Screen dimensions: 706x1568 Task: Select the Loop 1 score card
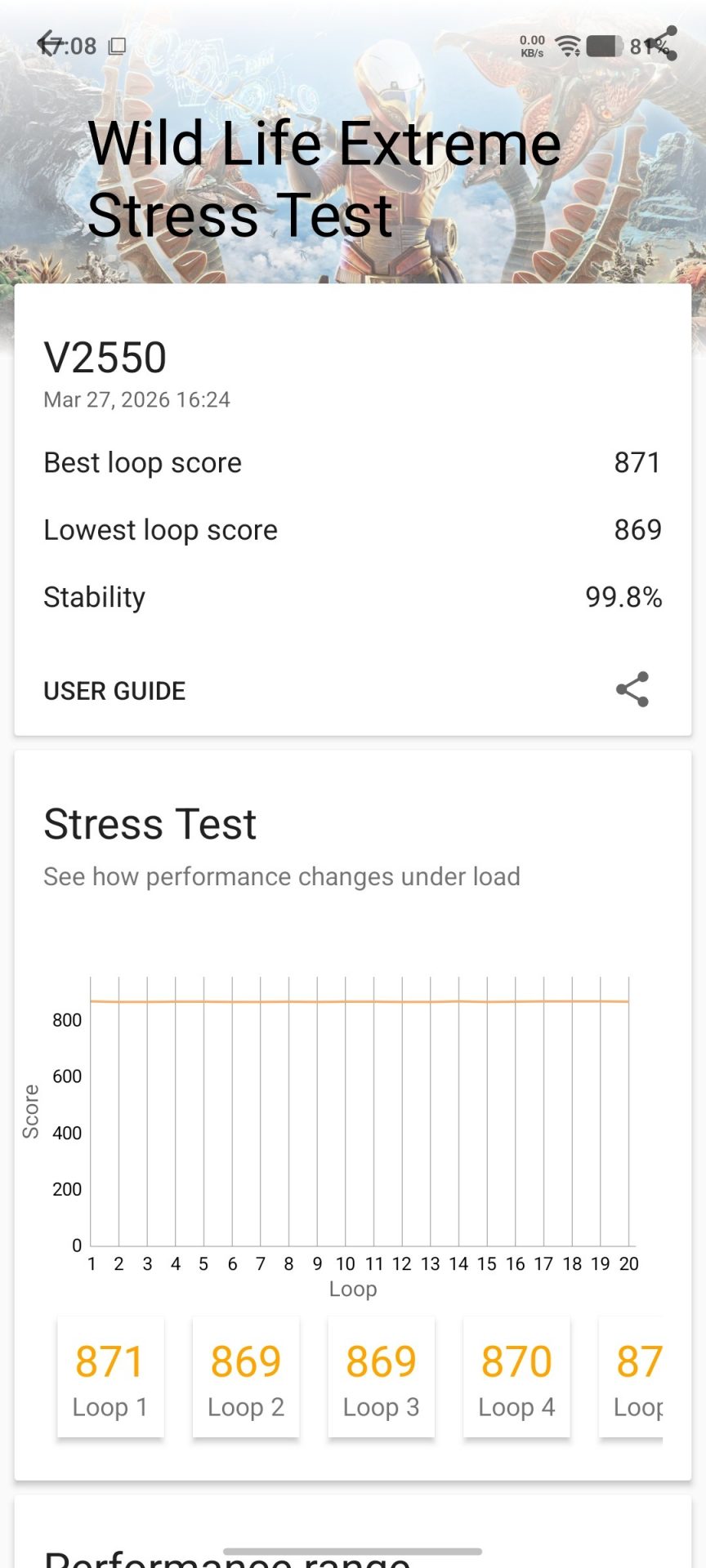tap(110, 1378)
